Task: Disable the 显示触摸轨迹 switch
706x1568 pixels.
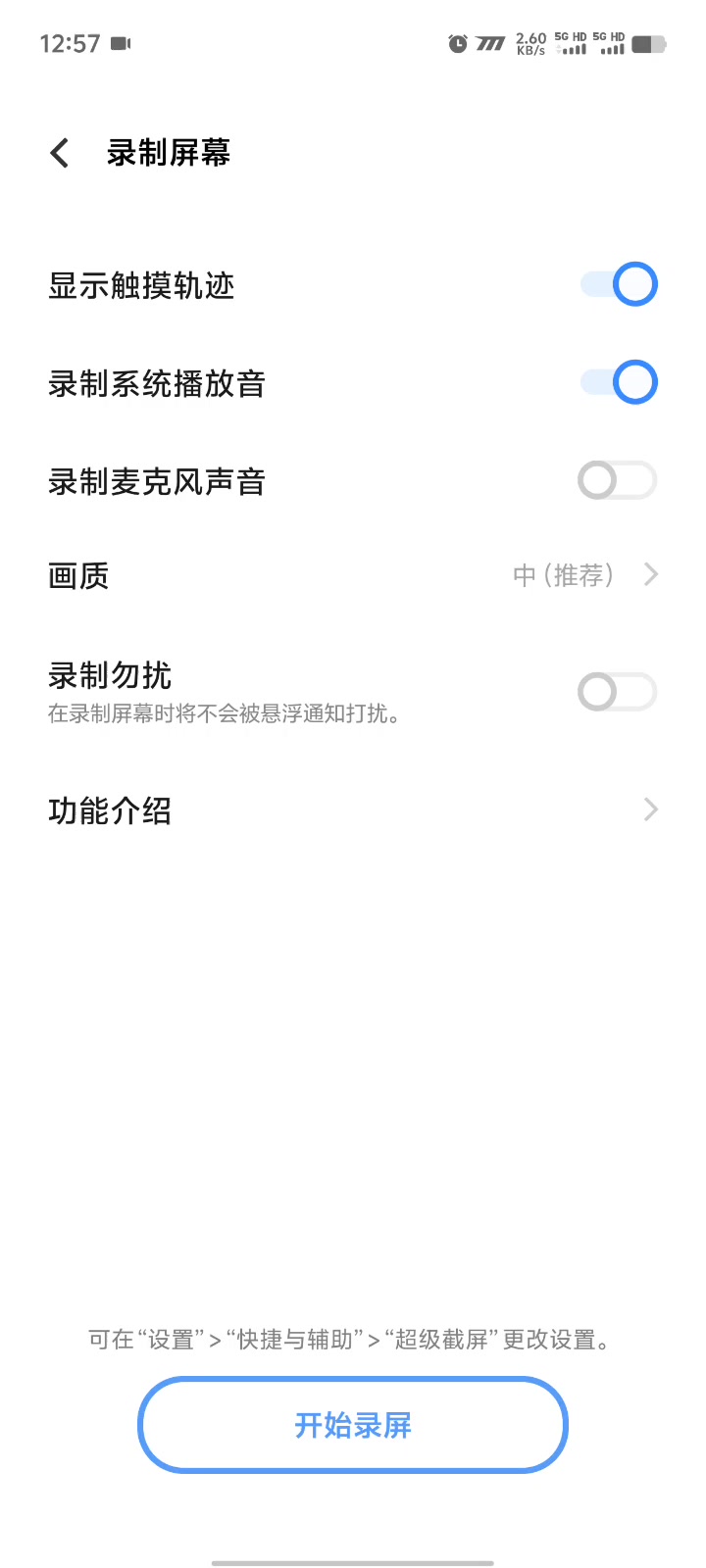Action: (x=619, y=284)
